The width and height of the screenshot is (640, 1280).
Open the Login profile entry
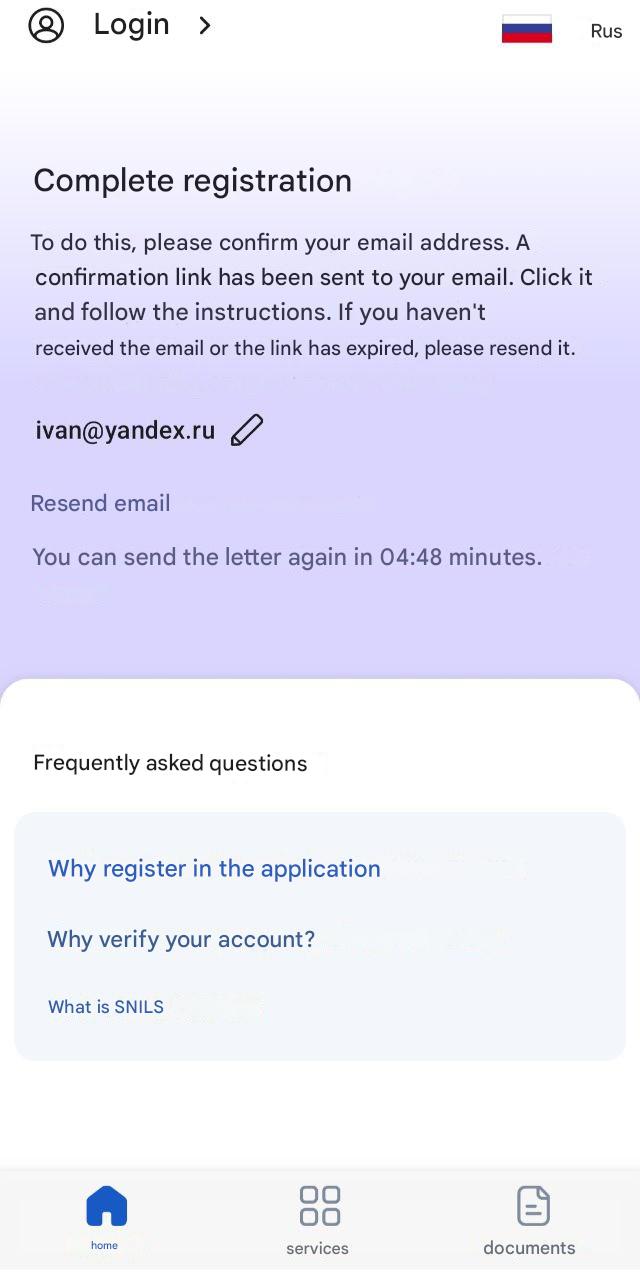pyautogui.click(x=120, y=26)
